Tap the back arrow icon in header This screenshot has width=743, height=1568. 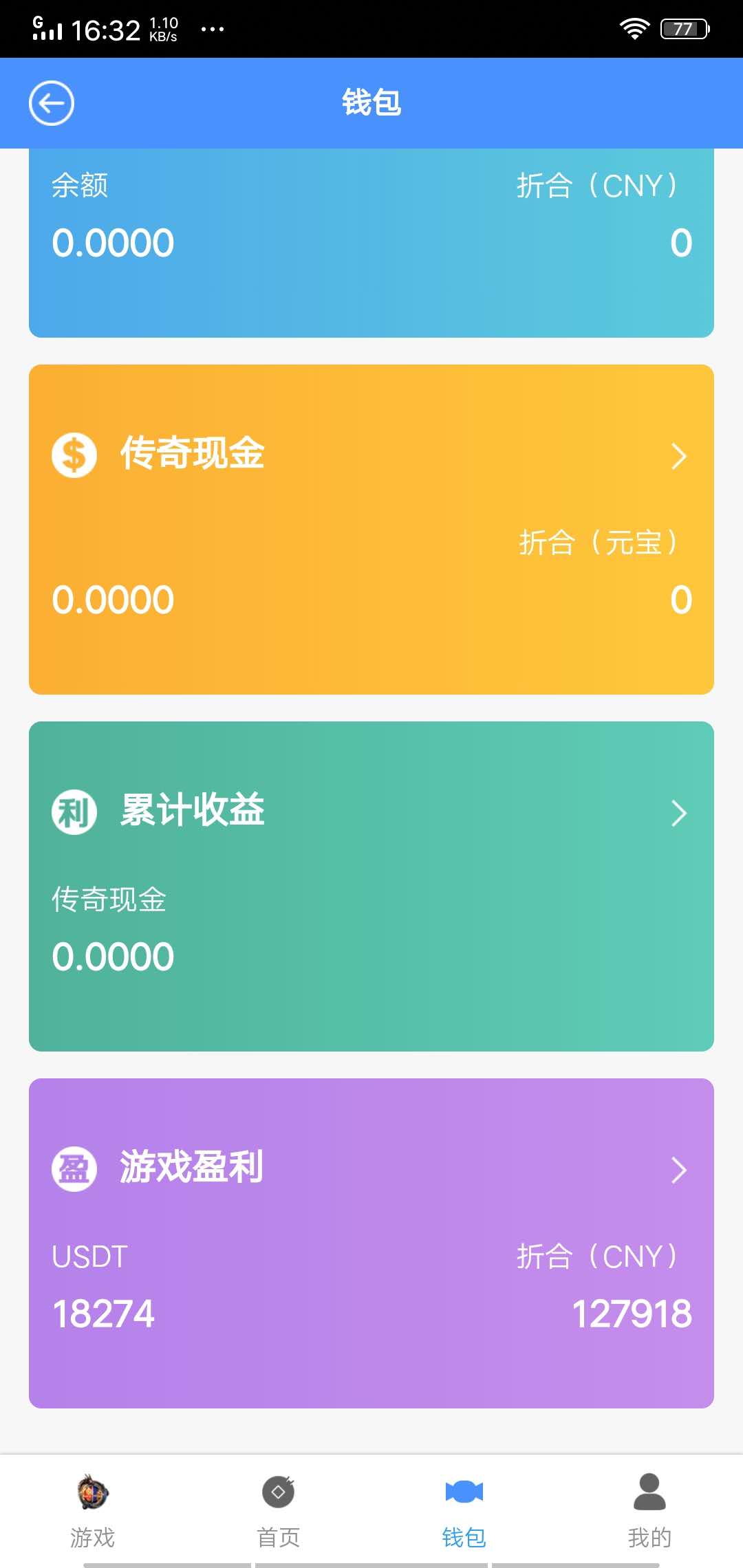(x=52, y=102)
